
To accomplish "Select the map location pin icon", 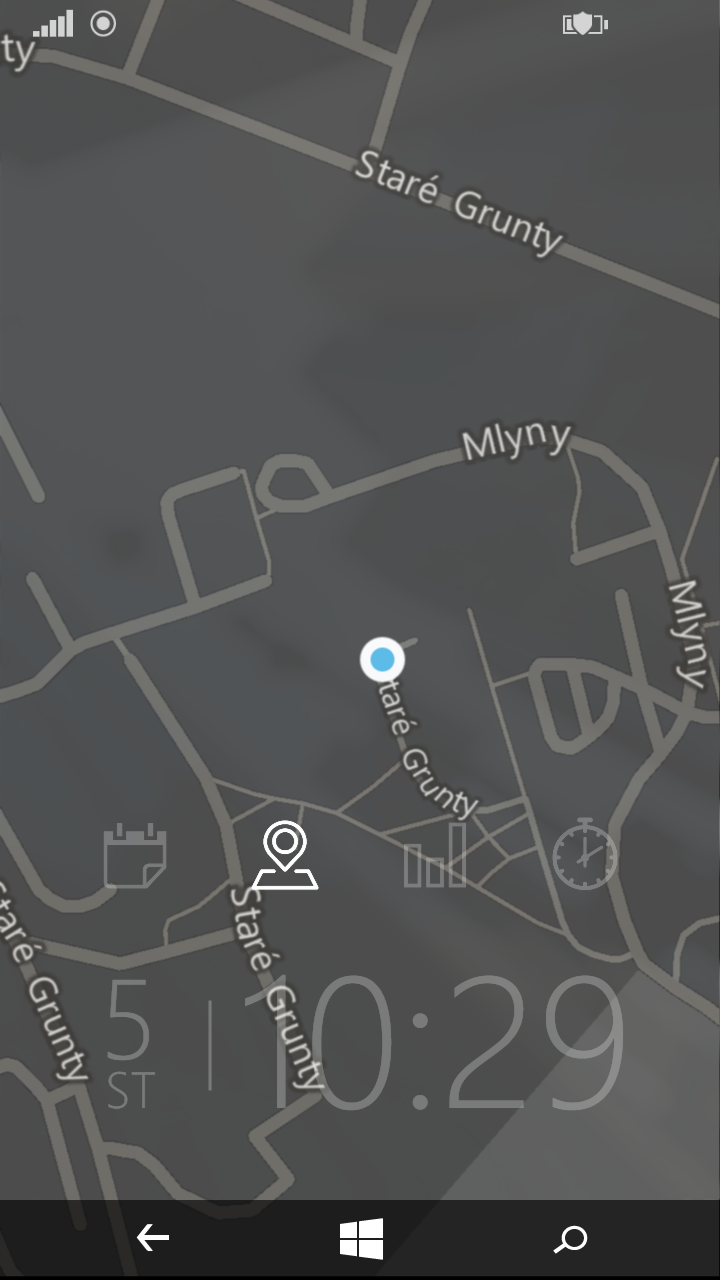I will click(285, 856).
